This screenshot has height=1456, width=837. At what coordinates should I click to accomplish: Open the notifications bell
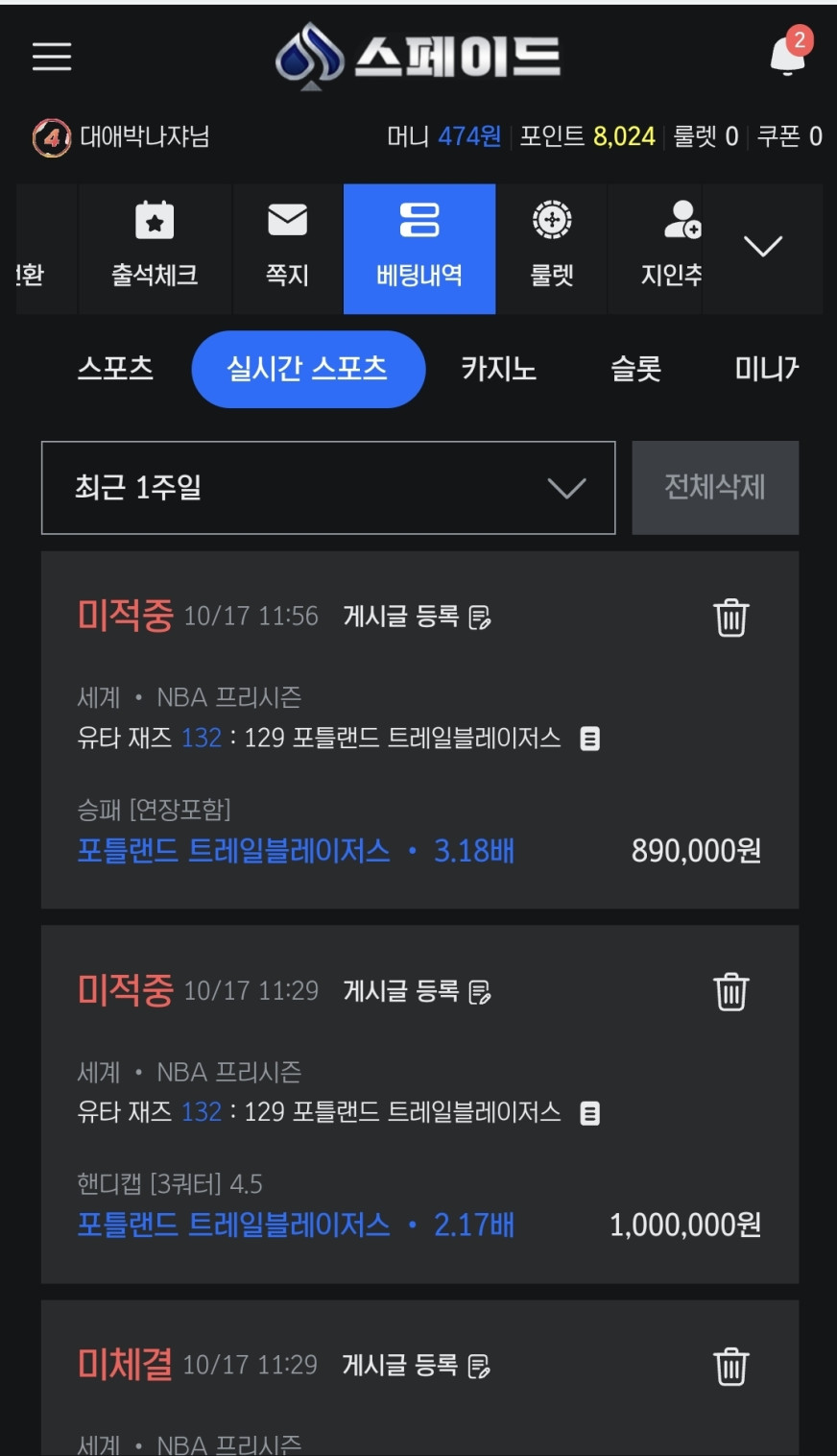788,55
